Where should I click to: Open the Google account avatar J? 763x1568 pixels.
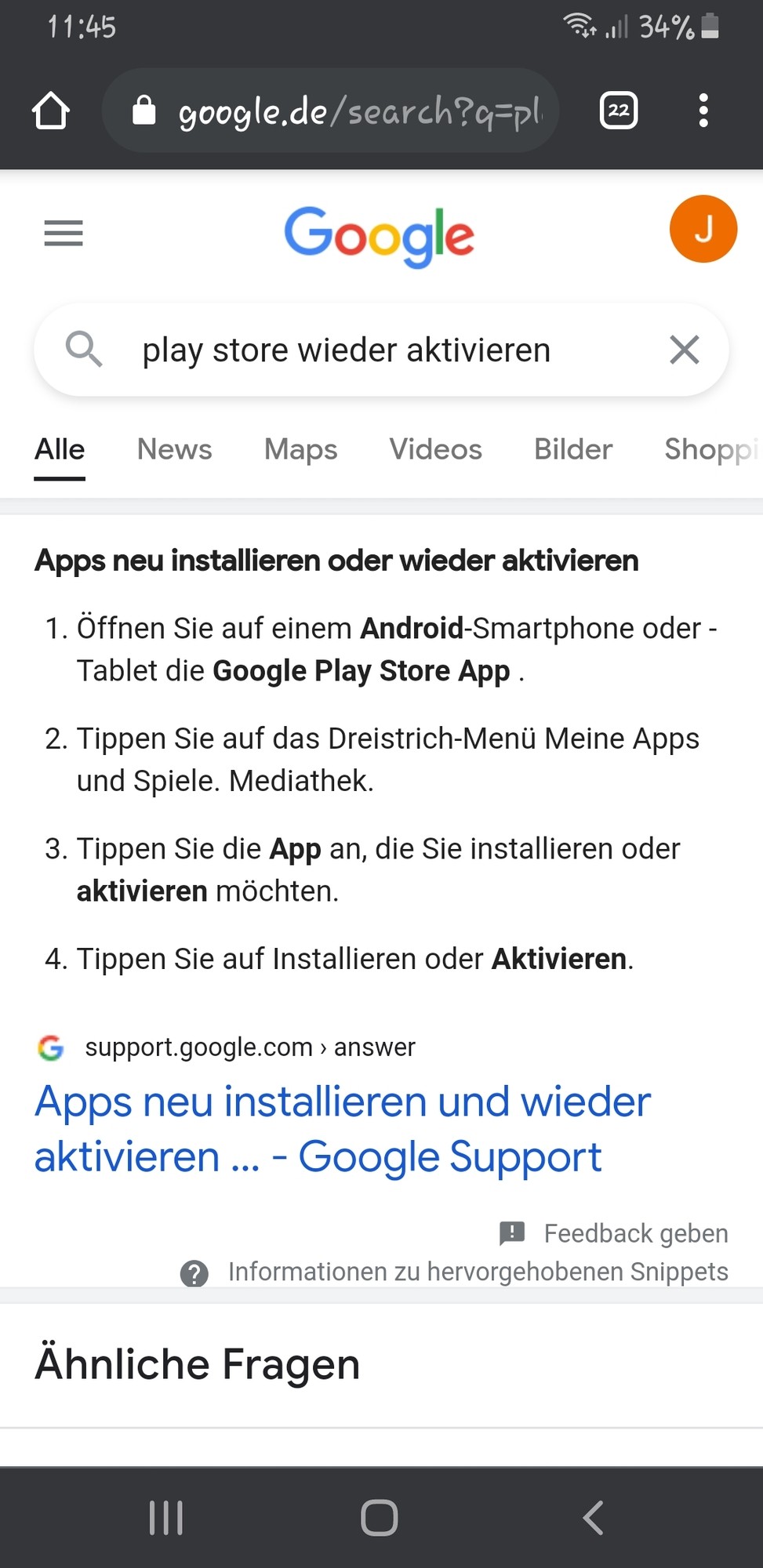[x=703, y=229]
